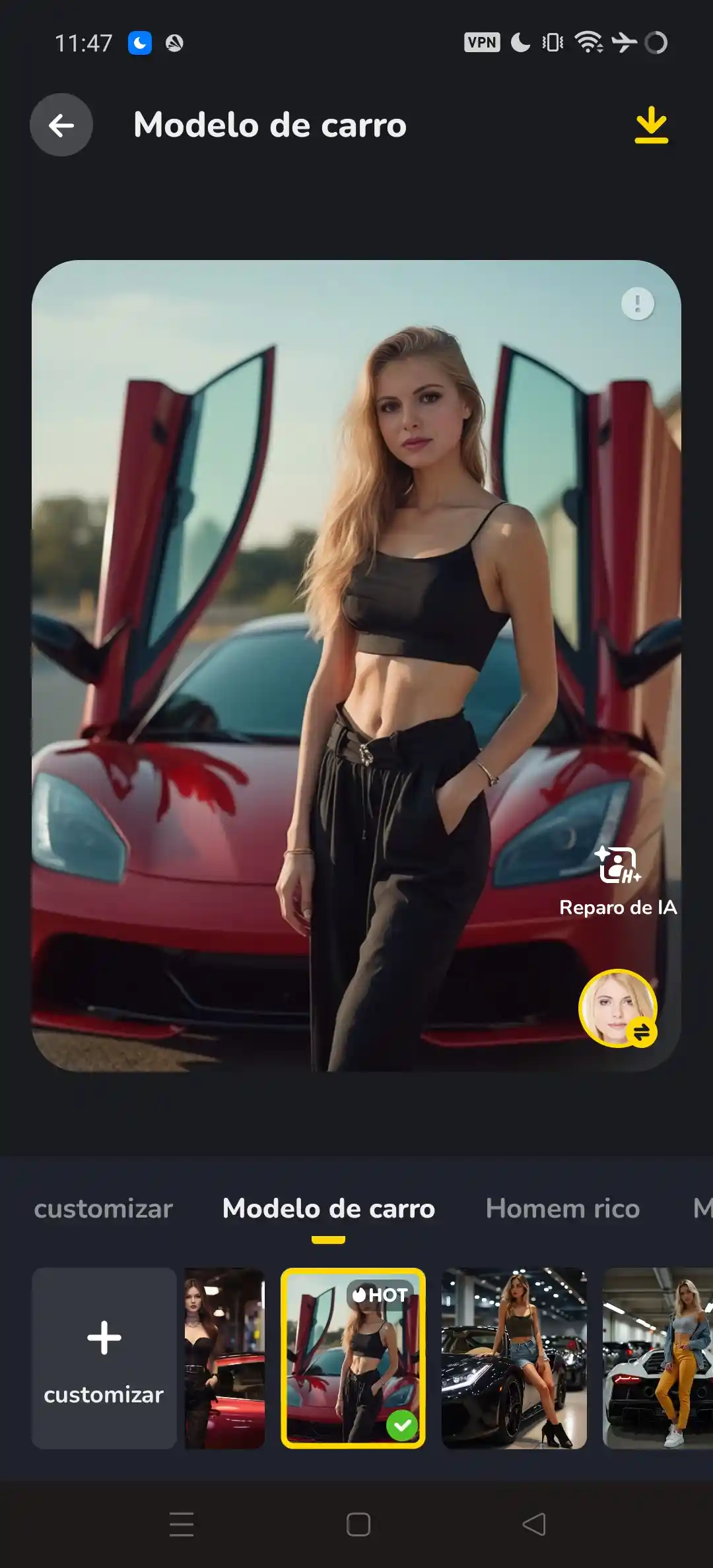Screen dimensions: 713x1568
Task: Select the HOT red car template
Action: pos(353,1358)
